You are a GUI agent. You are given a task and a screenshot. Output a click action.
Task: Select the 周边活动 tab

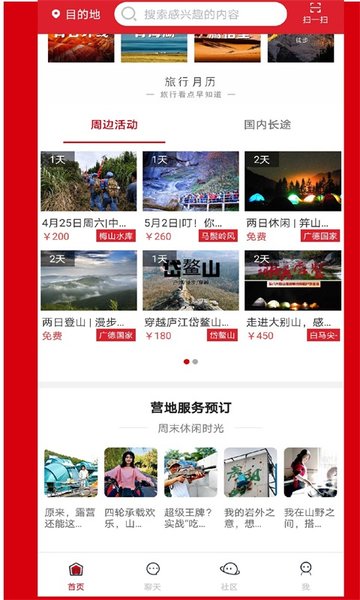tap(114, 125)
